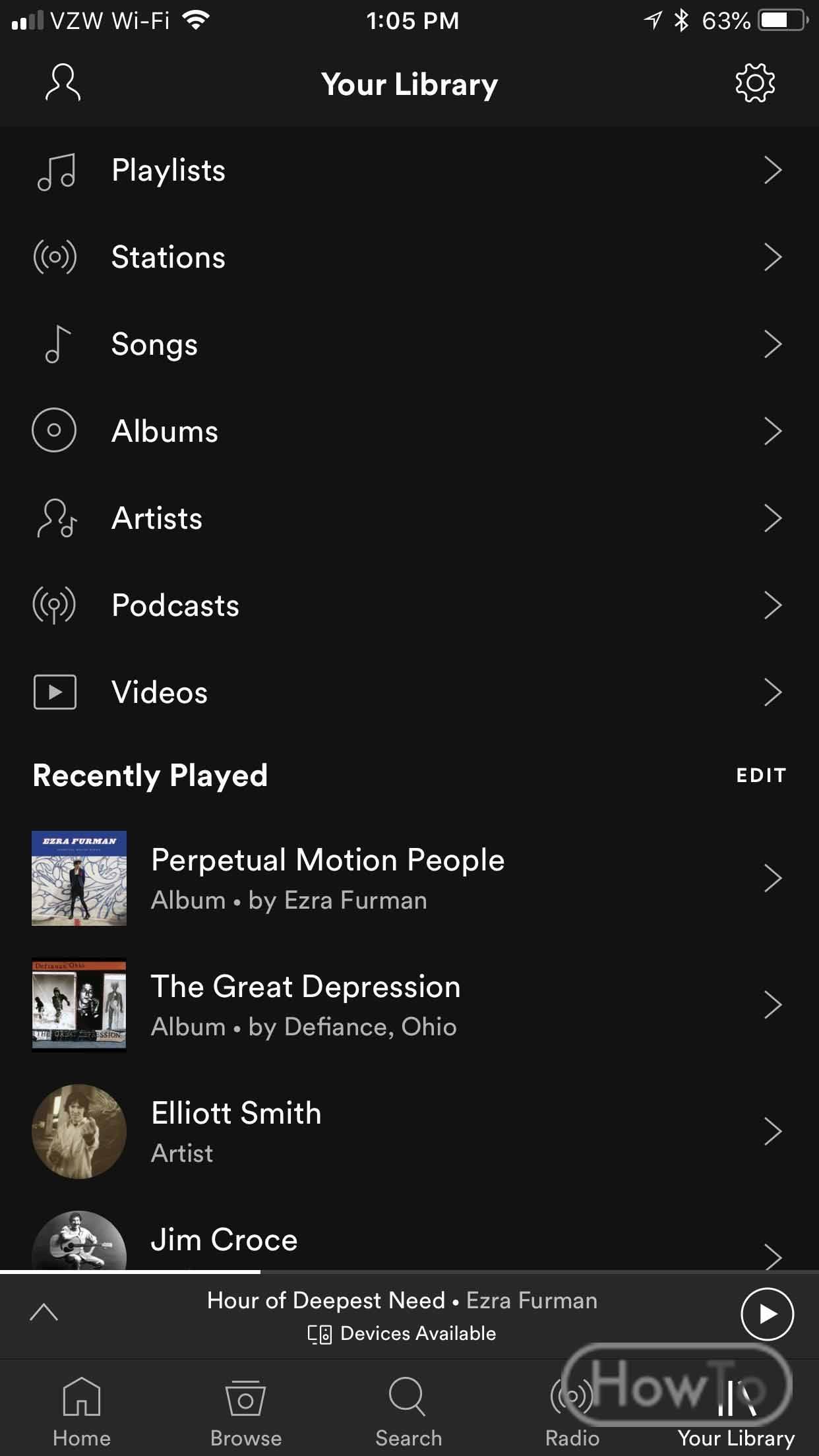Tap the Perpetual Motion People album cover
Image resolution: width=819 pixels, height=1456 pixels.
78,878
